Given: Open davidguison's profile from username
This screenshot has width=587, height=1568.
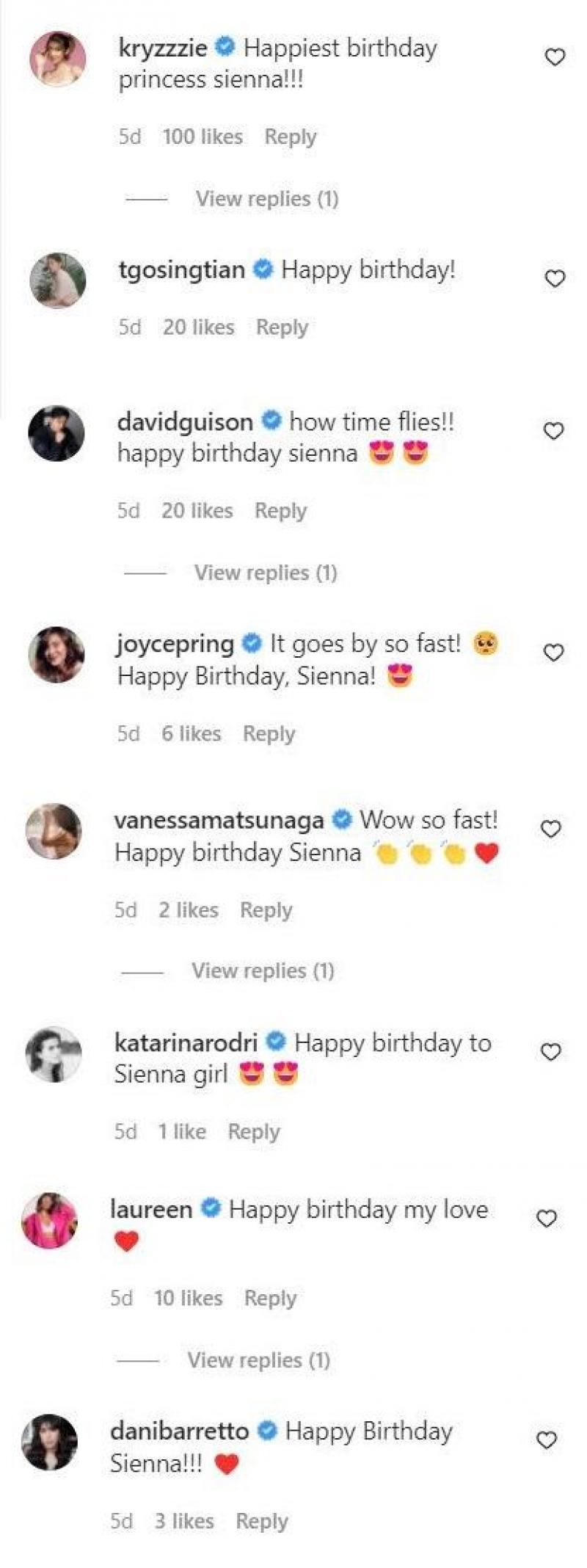Looking at the screenshot, I should tap(185, 422).
